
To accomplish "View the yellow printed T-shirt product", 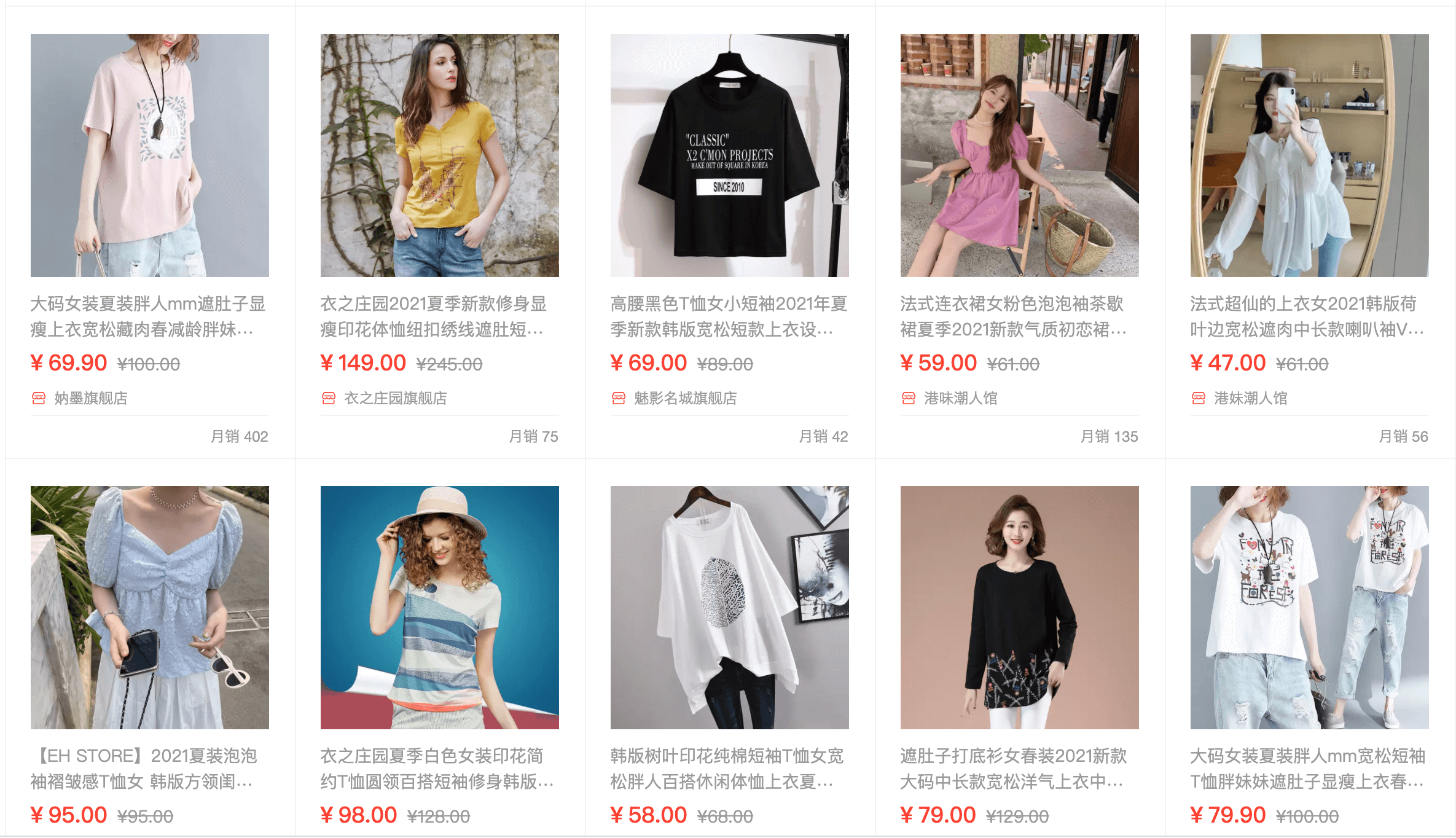I will point(439,155).
